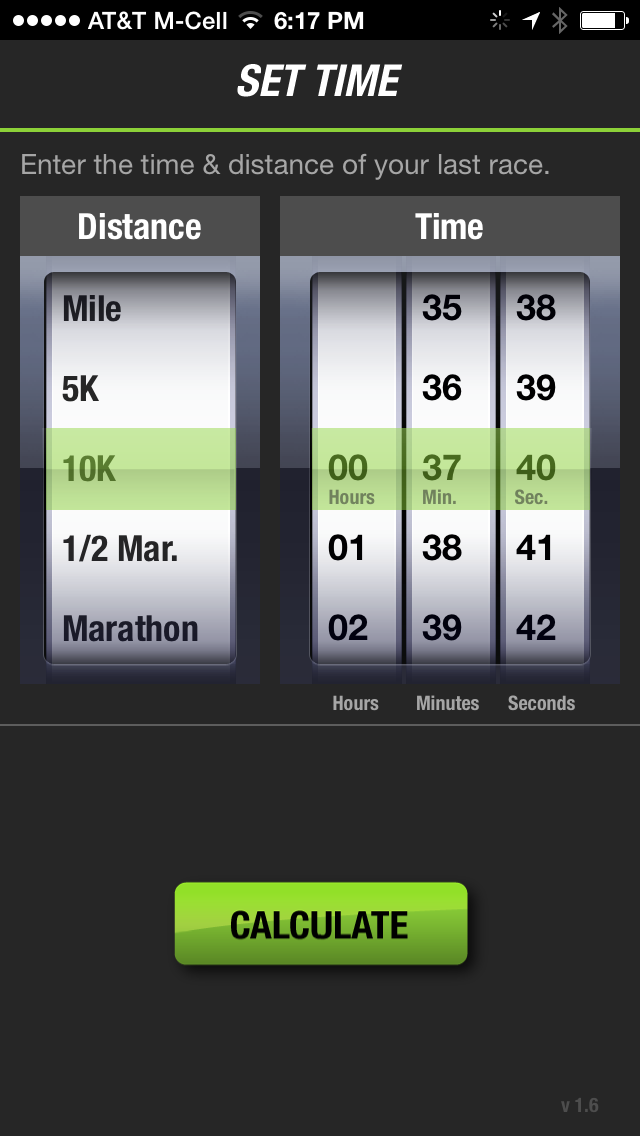Set seconds to 42
Screen dimensions: 640x1136
point(536,628)
